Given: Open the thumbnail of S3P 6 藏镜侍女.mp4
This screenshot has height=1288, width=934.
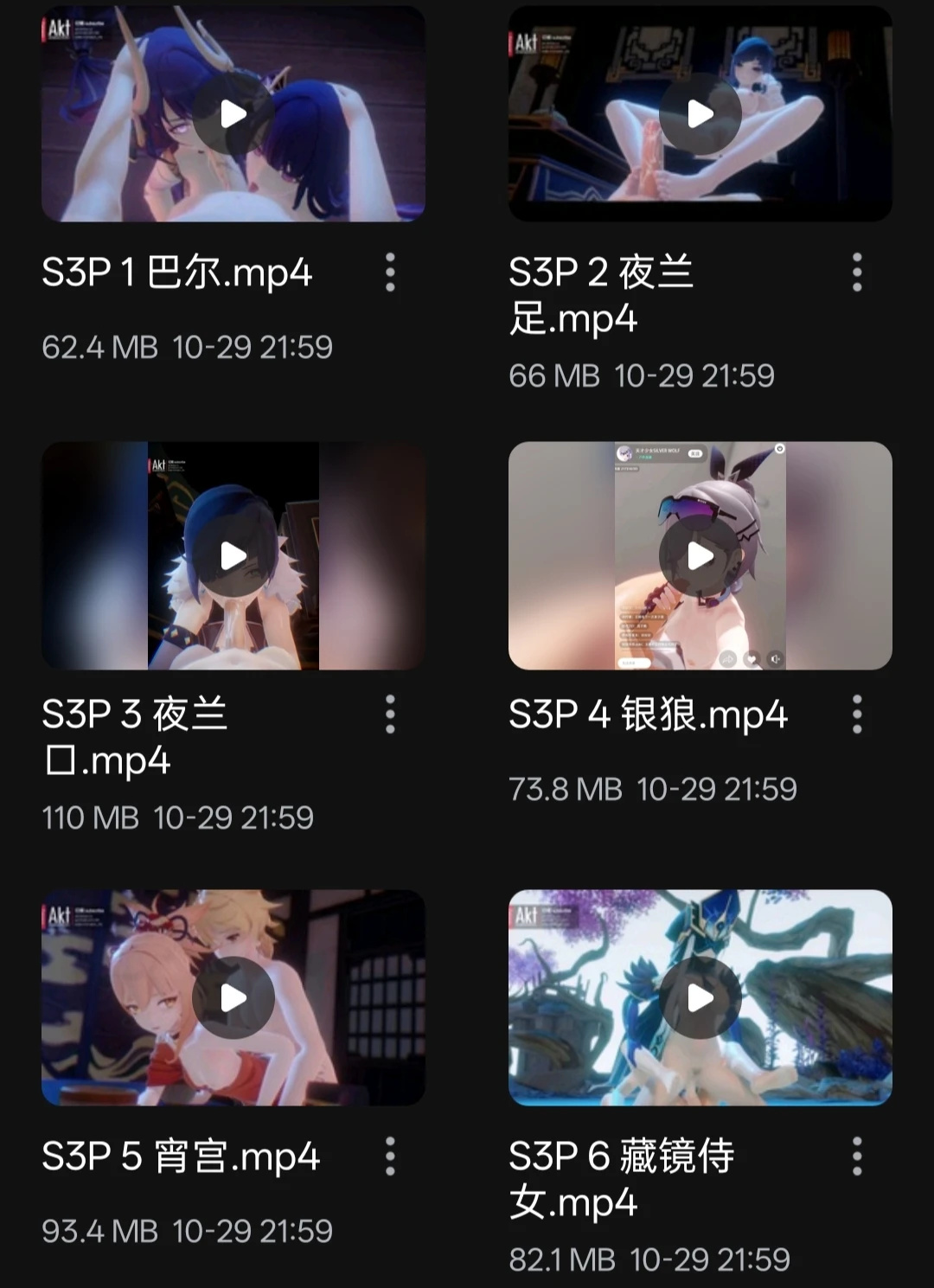Looking at the screenshot, I should click(699, 996).
